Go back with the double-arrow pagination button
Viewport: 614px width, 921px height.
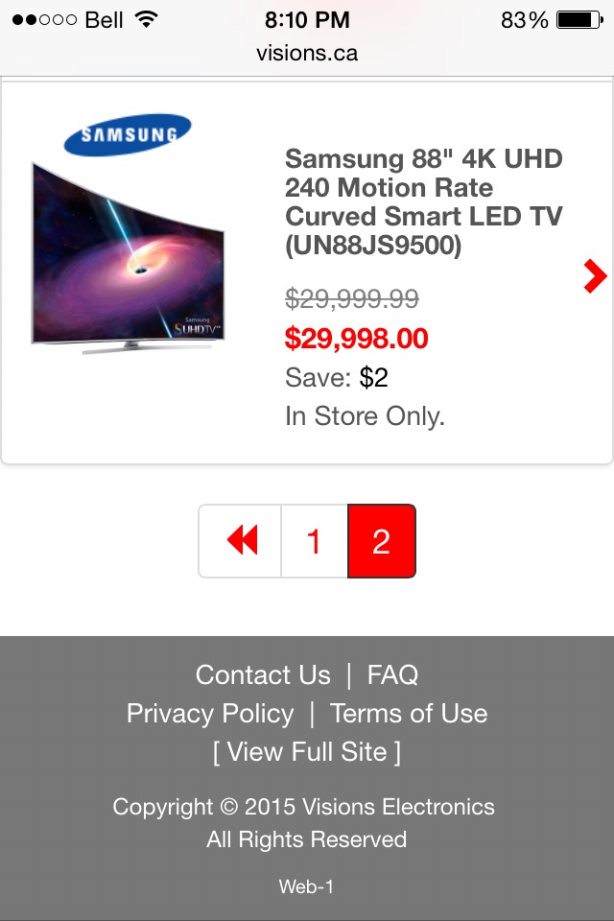[x=241, y=541]
